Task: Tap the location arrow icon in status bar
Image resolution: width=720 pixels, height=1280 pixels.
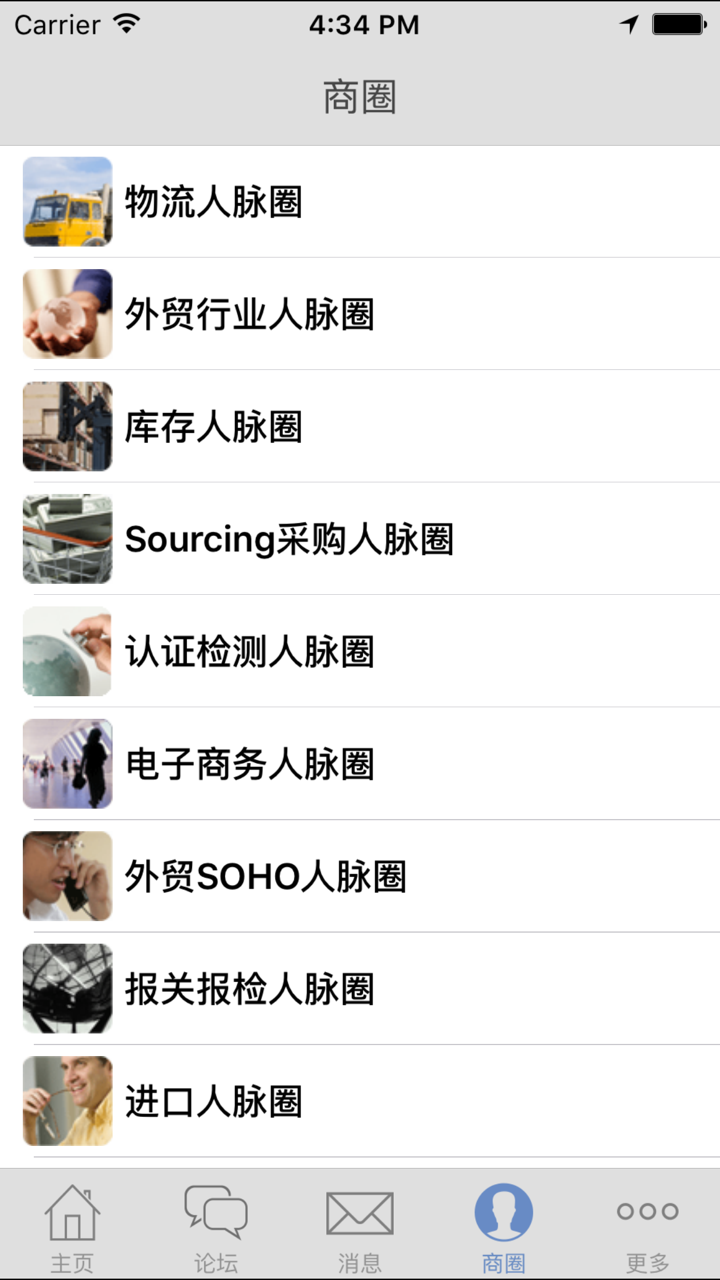Action: point(629,24)
